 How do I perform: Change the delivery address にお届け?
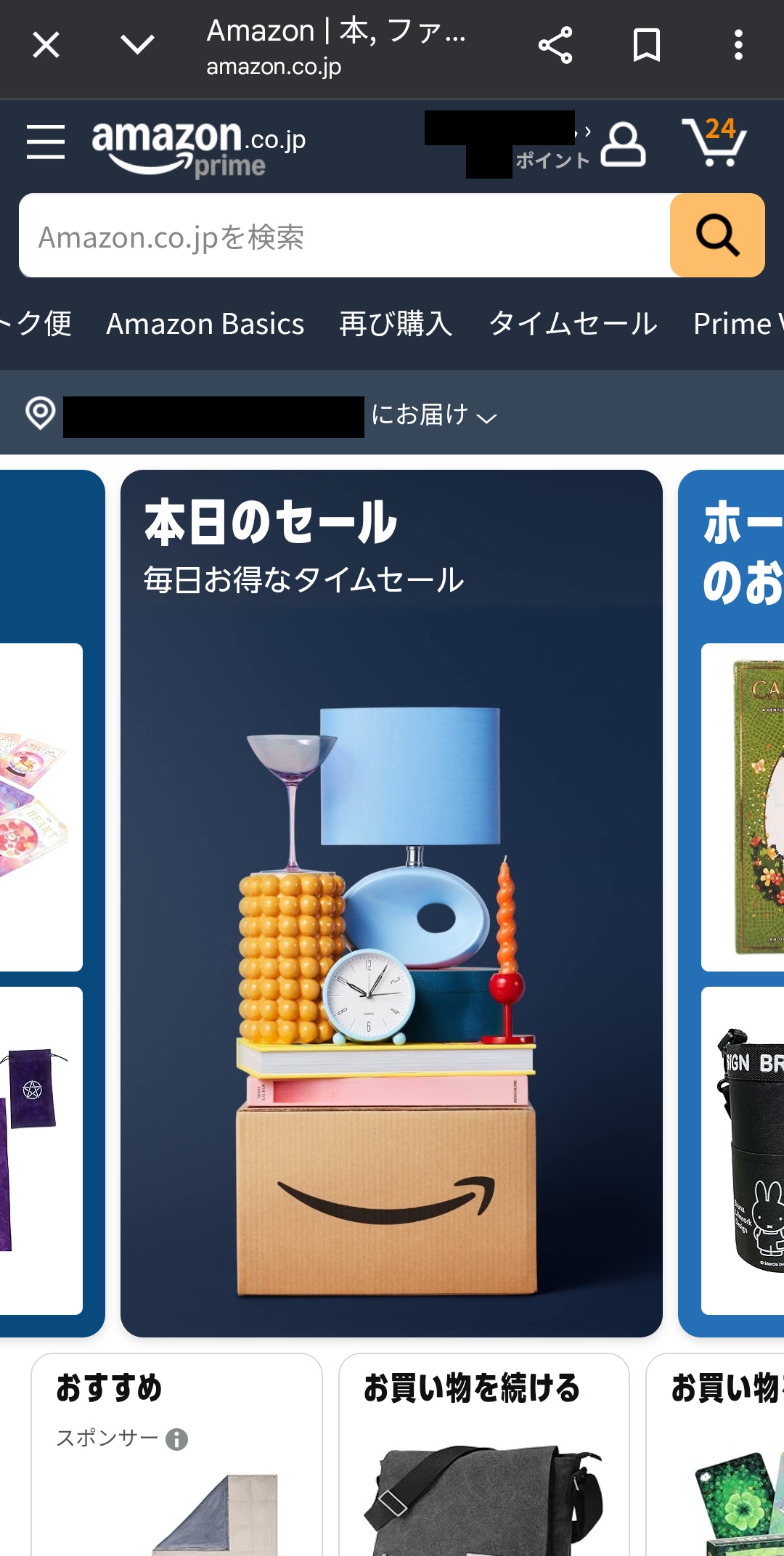click(433, 415)
